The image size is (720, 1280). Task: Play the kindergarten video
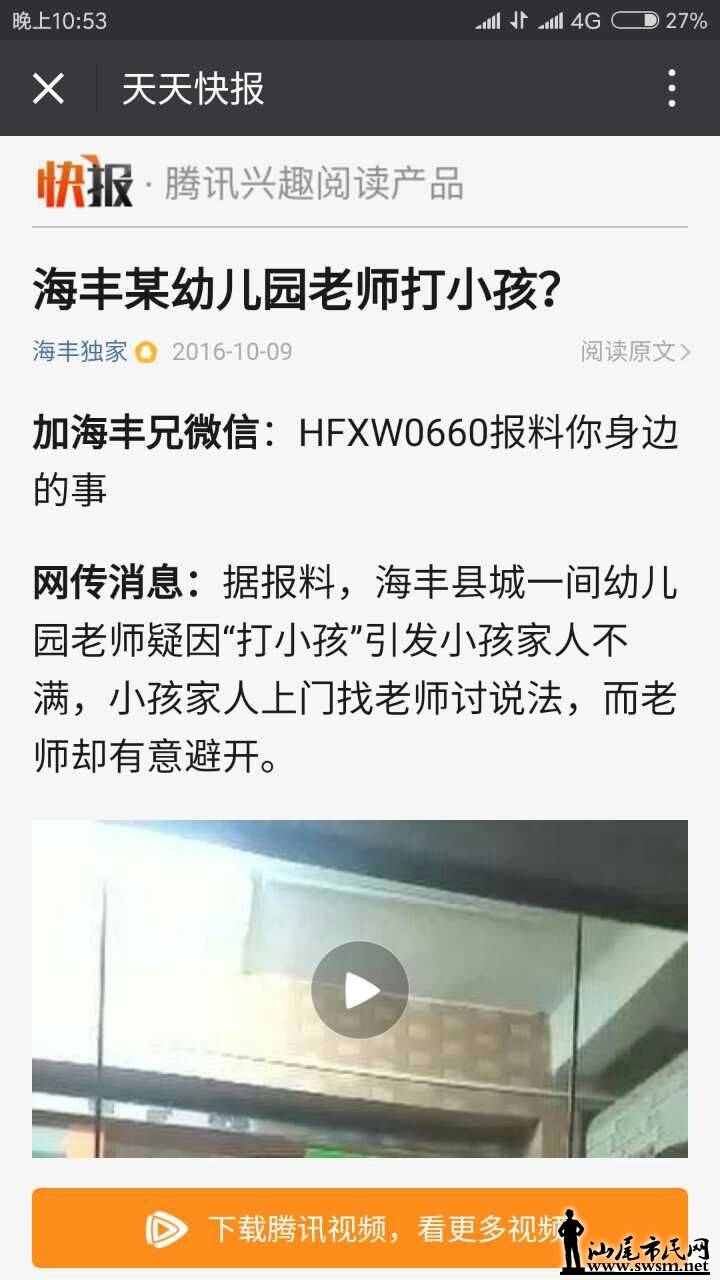click(x=359, y=990)
